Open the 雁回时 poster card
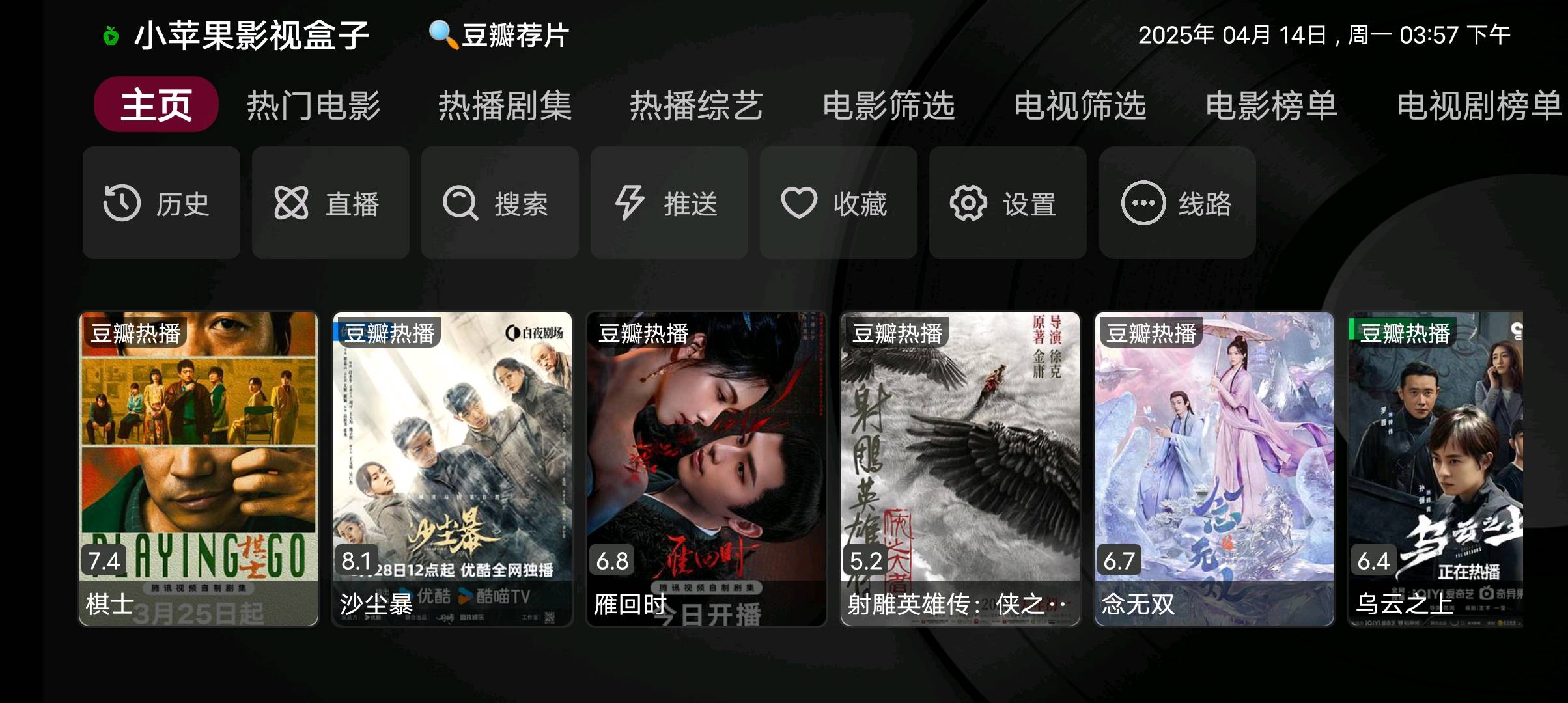Image resolution: width=1568 pixels, height=703 pixels. (x=707, y=469)
